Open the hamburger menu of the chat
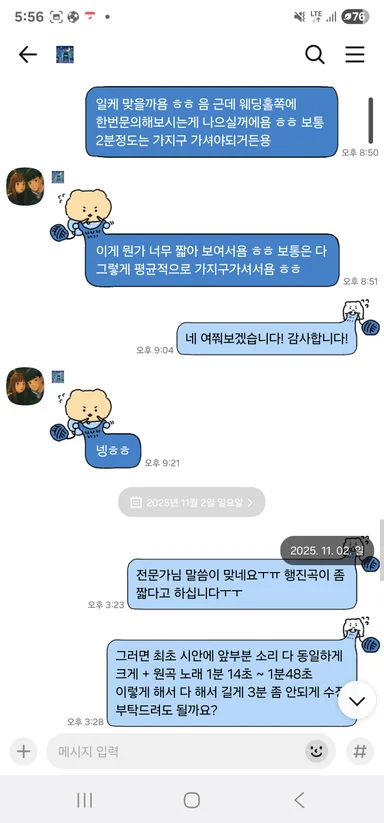Viewport: 384px width, 823px height. (355, 55)
